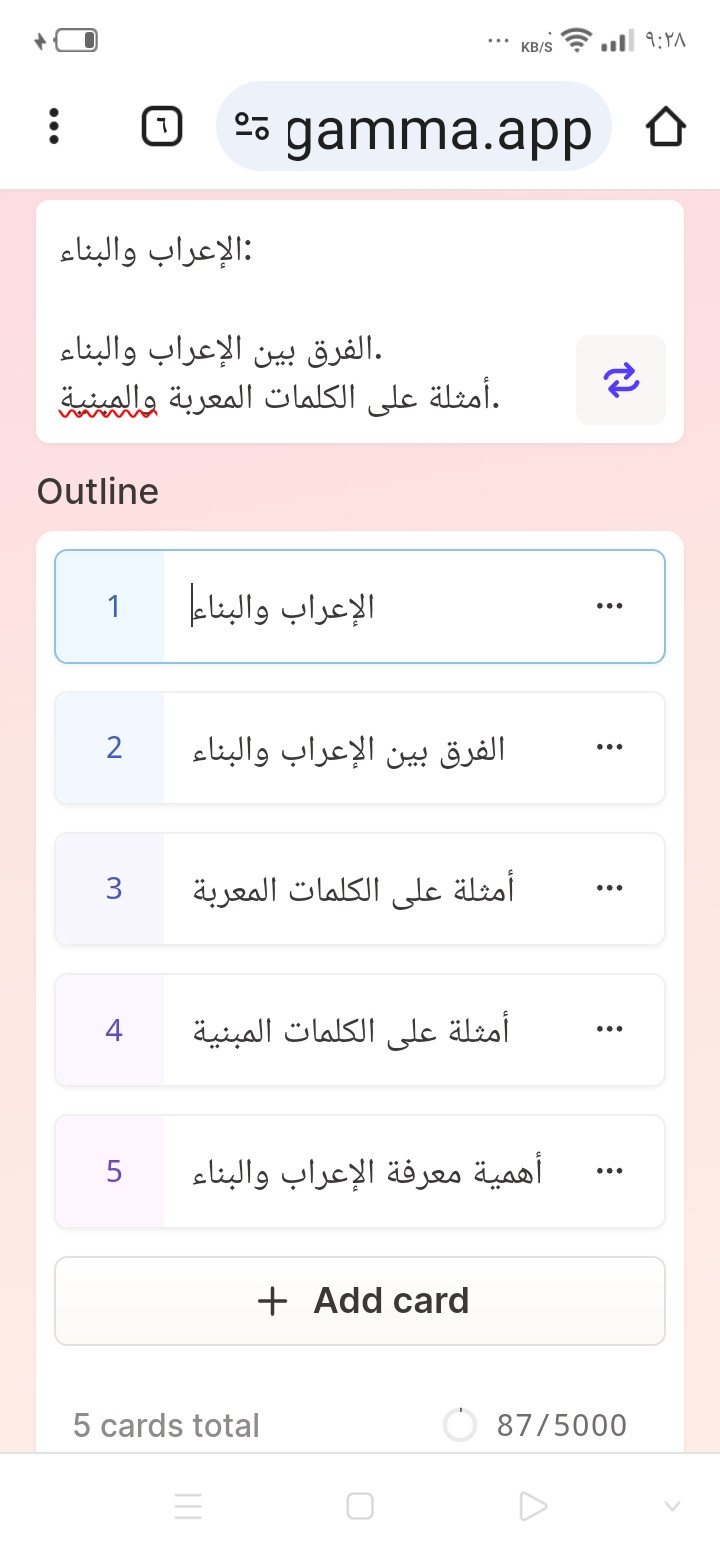Open options menu for card 2
The height and width of the screenshot is (1560, 720).
click(x=609, y=747)
